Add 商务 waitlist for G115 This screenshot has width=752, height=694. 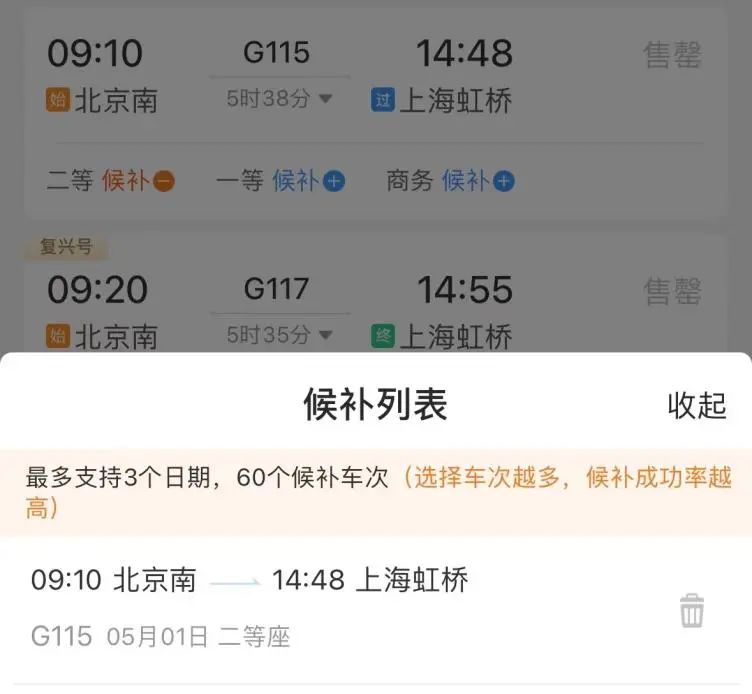tap(504, 181)
